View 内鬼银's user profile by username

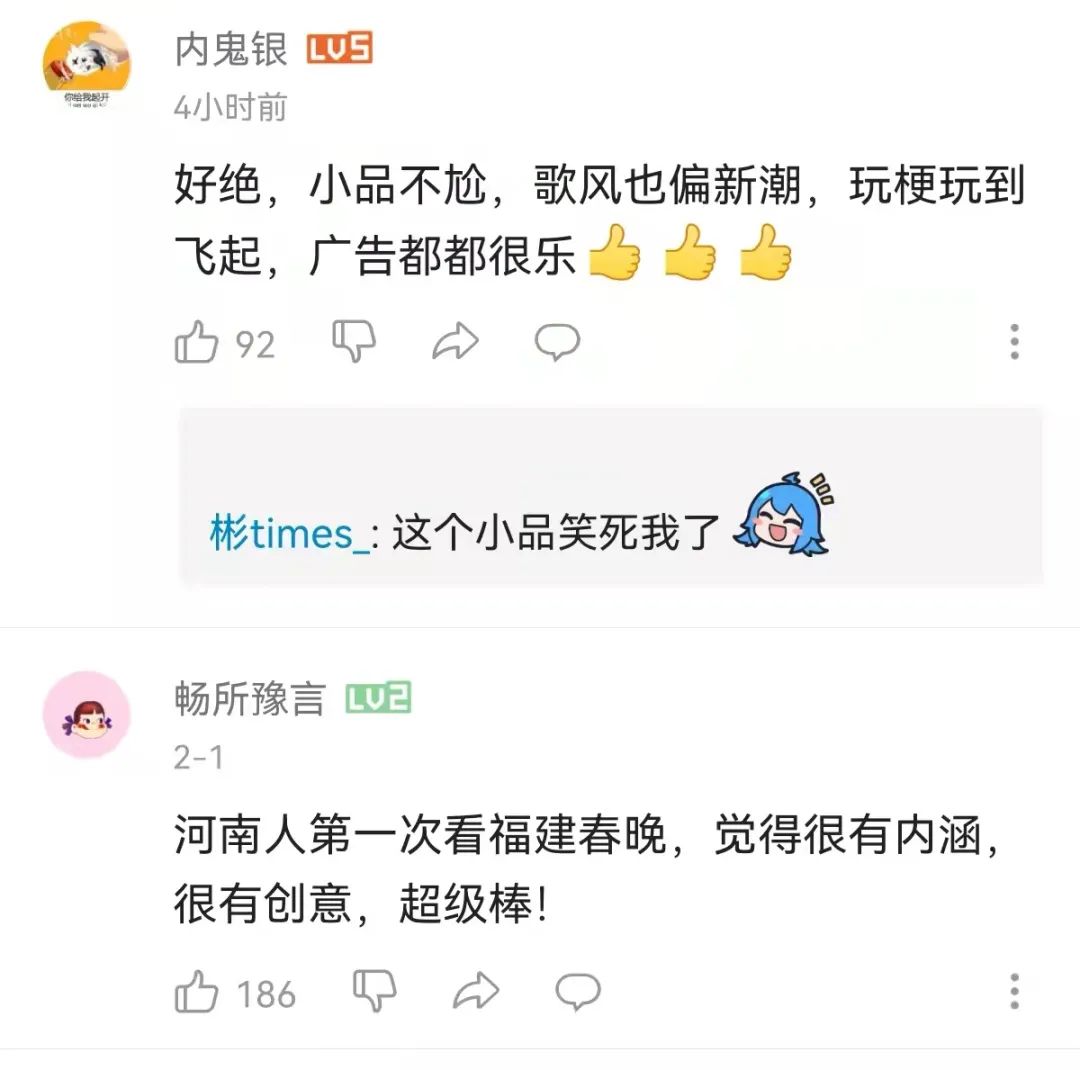(231, 49)
